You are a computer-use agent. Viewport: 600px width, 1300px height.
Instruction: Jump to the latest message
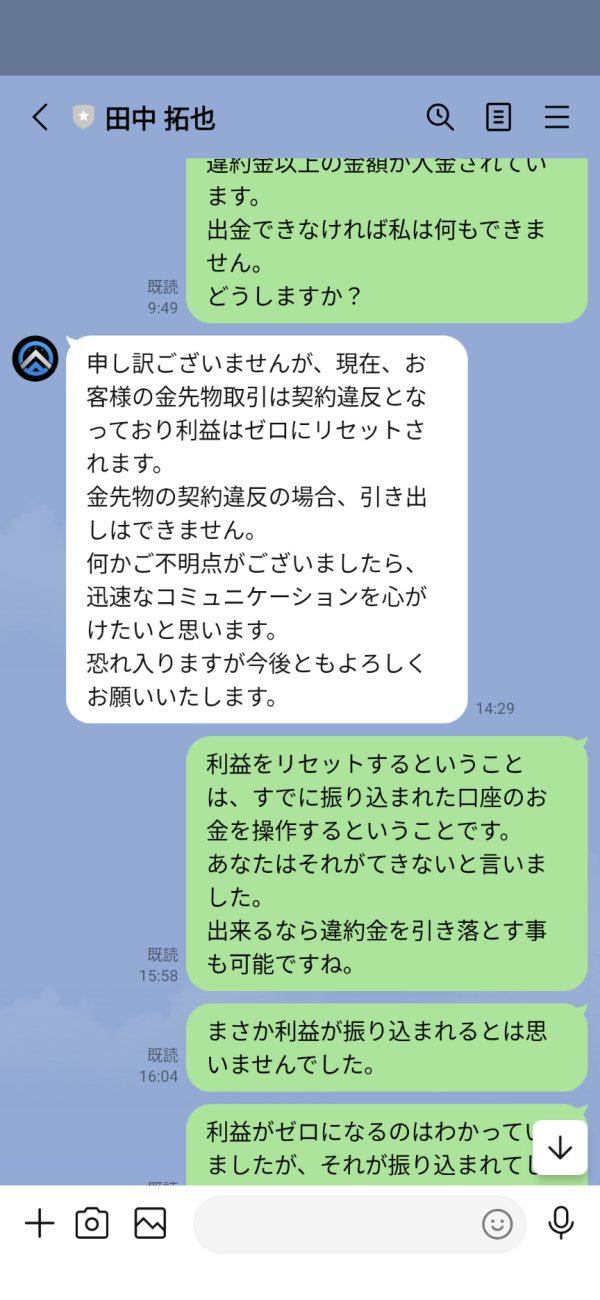560,1147
